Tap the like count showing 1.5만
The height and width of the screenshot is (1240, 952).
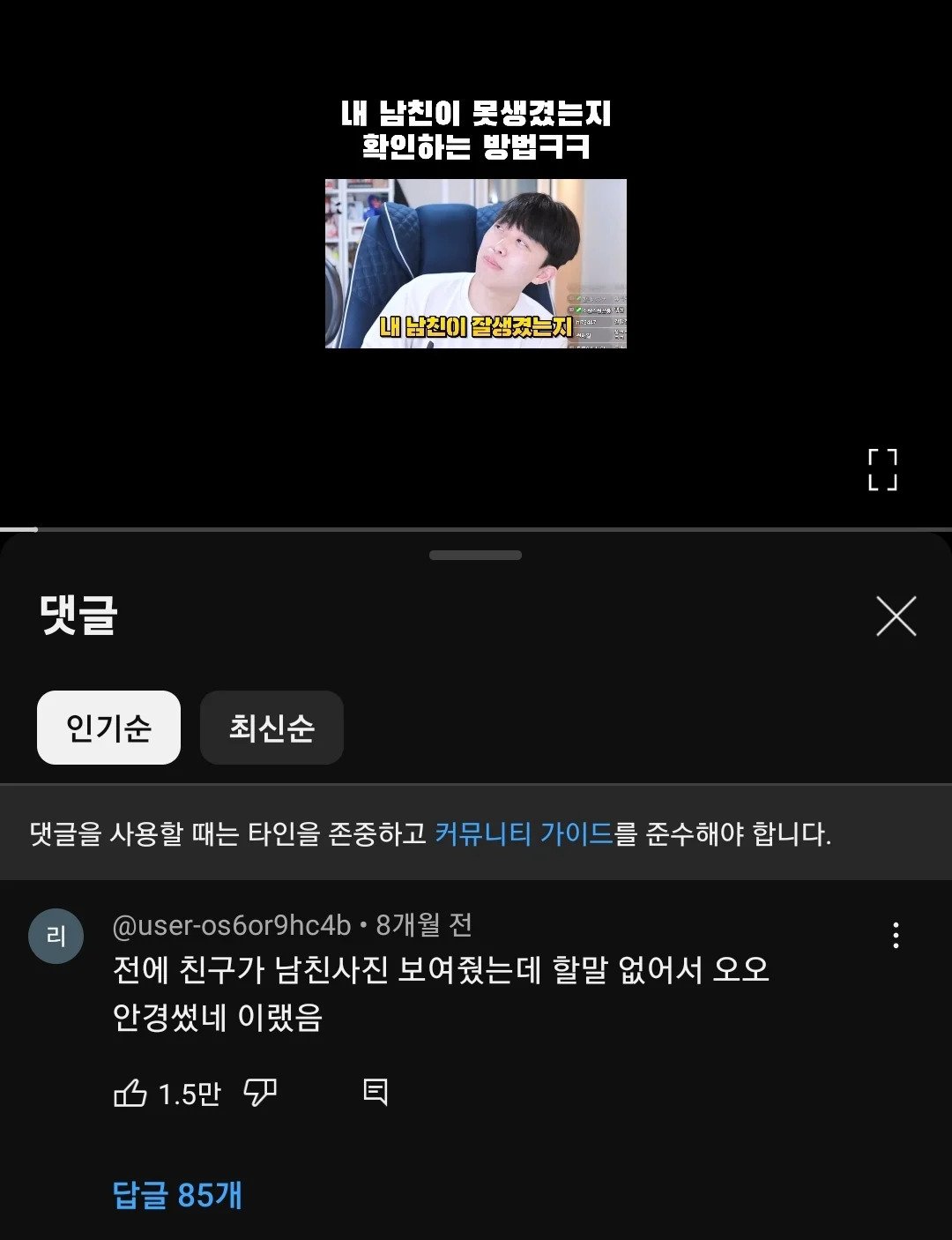pyautogui.click(x=190, y=1094)
